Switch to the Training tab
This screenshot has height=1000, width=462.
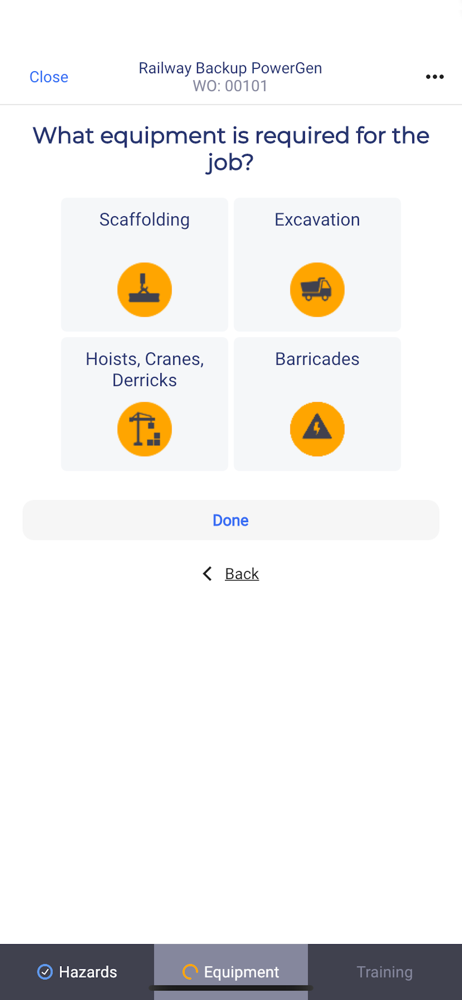(x=385, y=972)
